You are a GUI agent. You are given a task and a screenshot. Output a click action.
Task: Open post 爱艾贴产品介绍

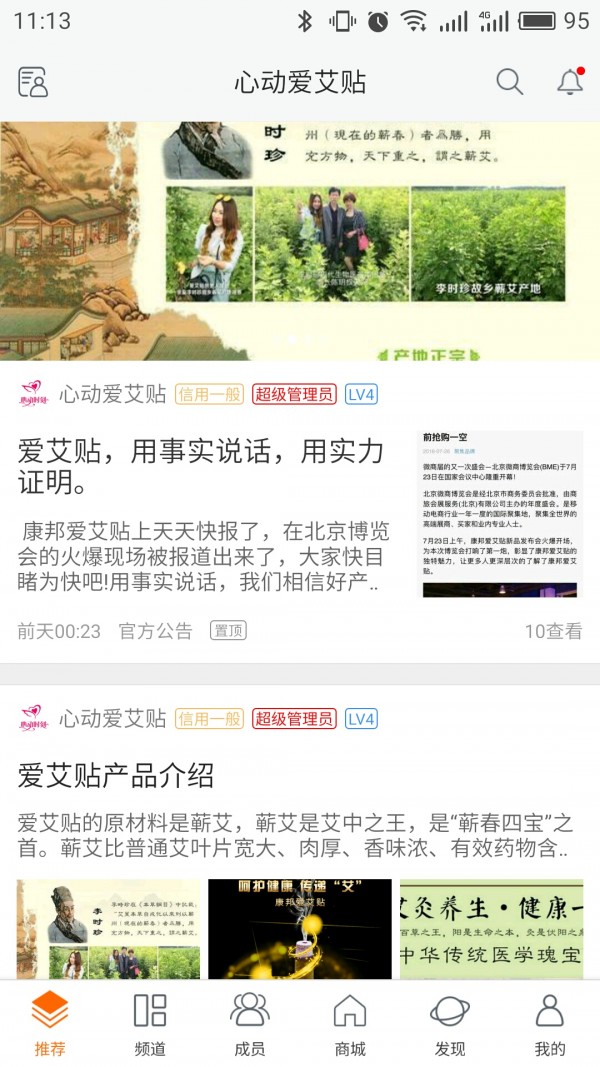[x=116, y=775]
